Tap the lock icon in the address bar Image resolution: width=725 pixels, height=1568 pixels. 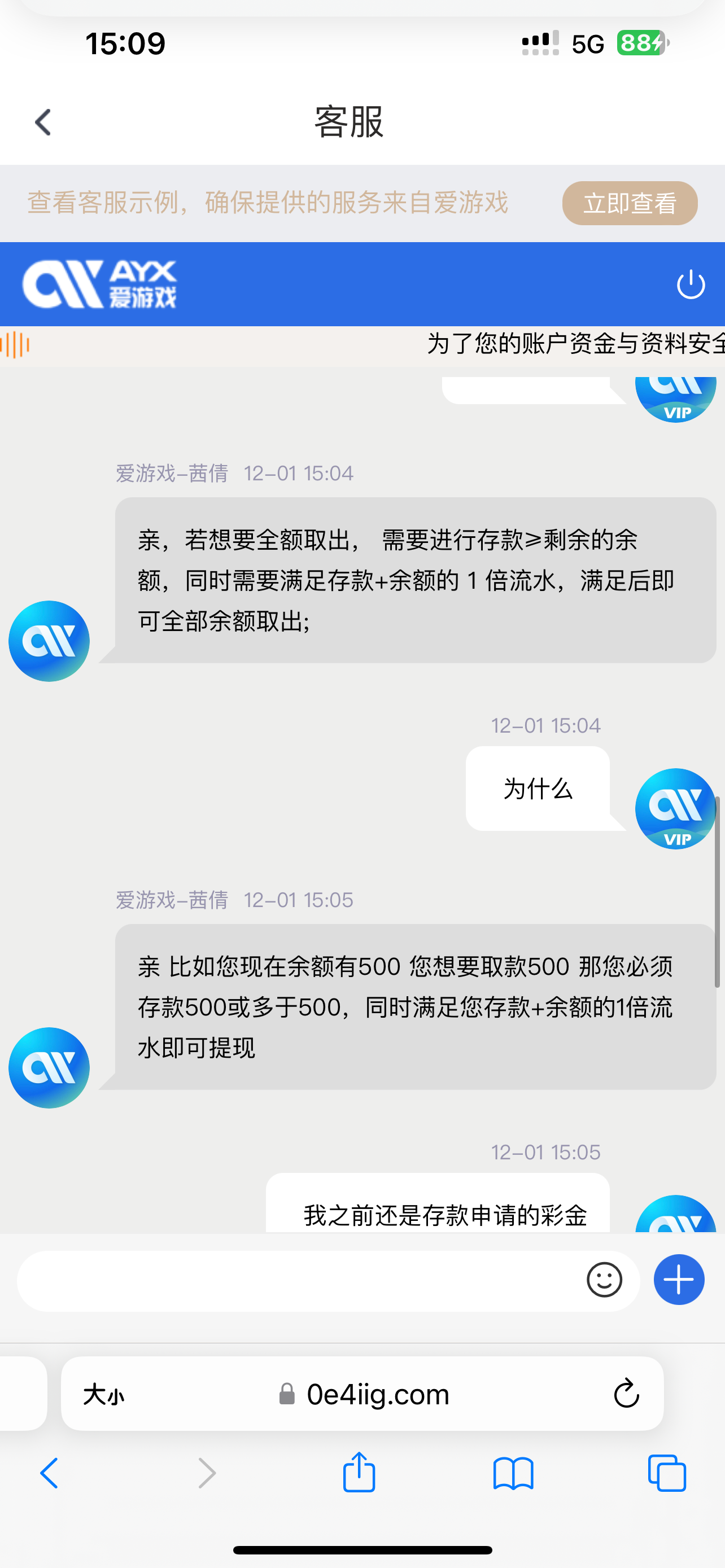(x=288, y=1394)
